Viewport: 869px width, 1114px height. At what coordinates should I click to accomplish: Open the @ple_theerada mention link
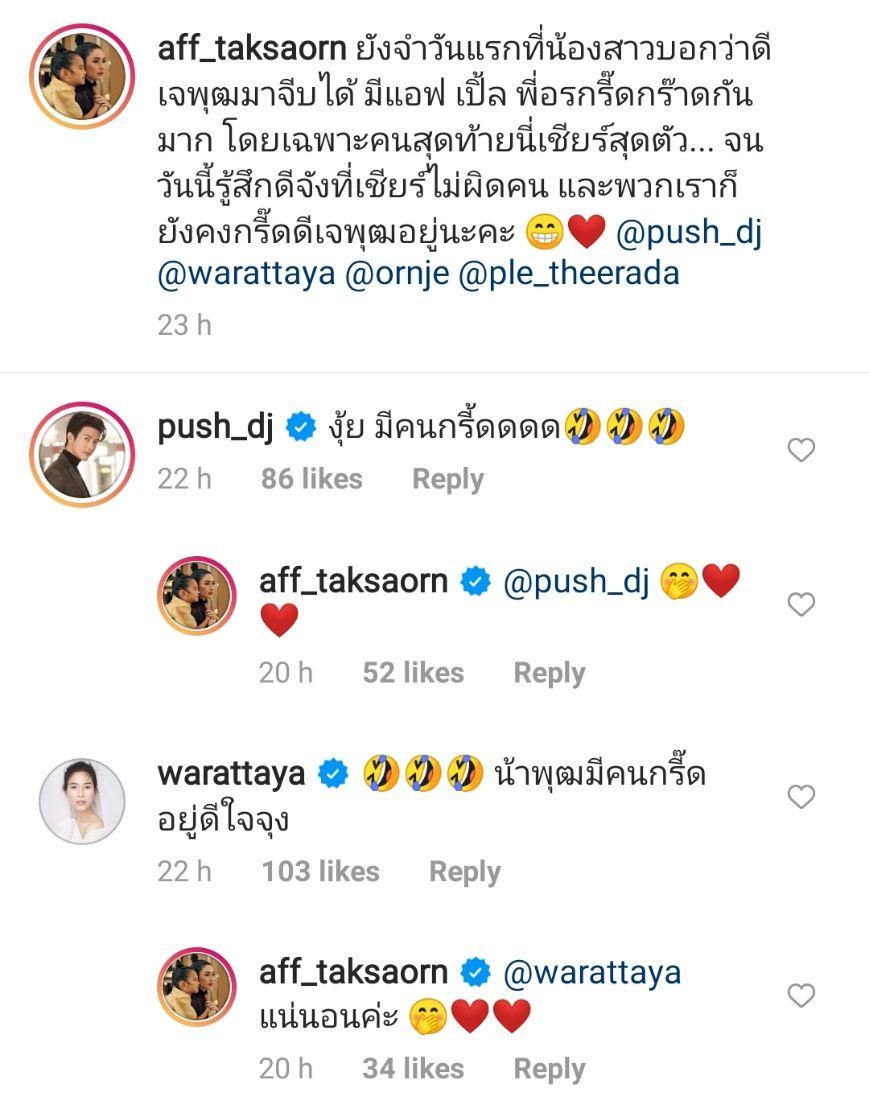[568, 273]
